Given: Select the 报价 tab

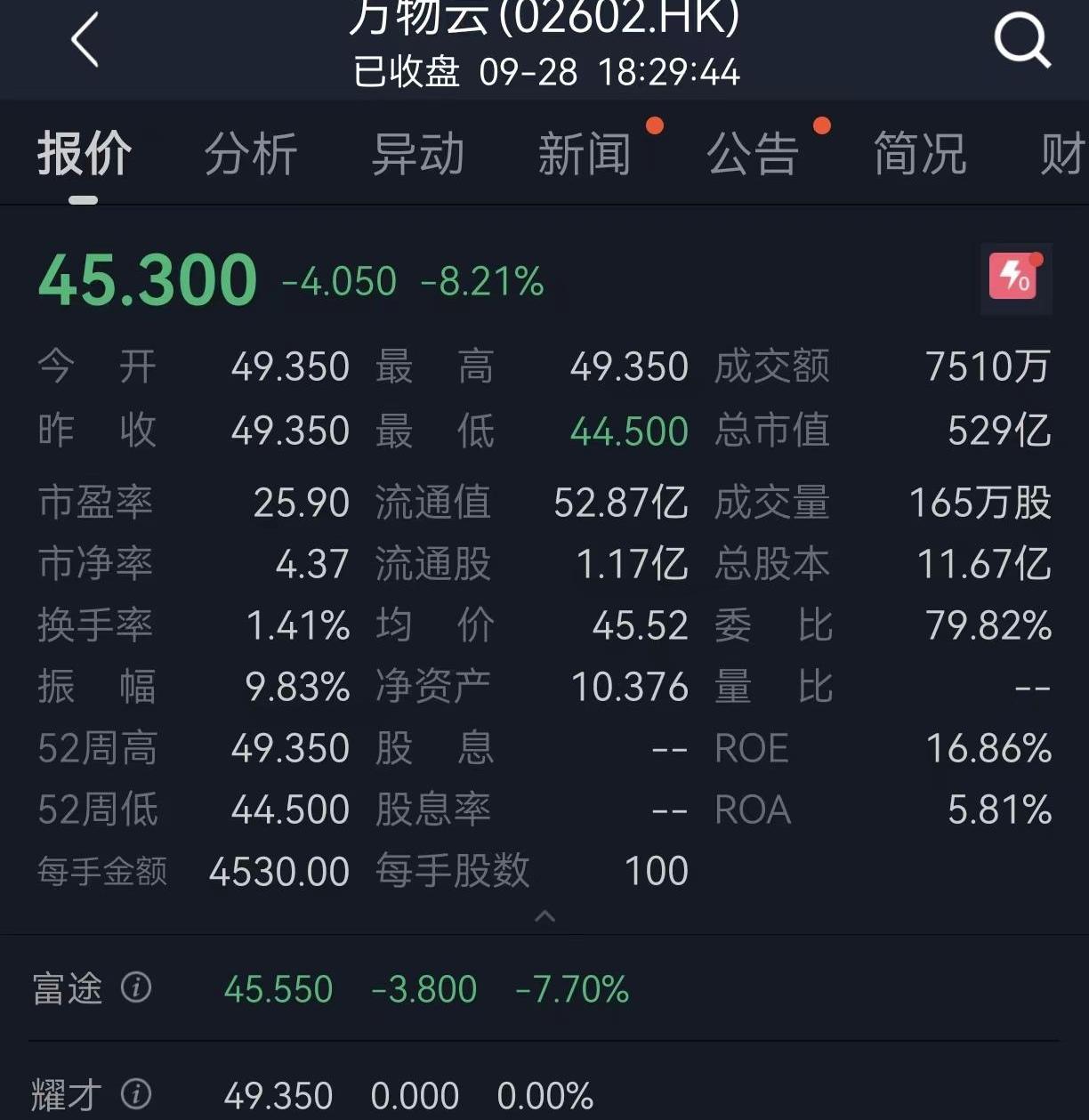Looking at the screenshot, I should [85, 155].
